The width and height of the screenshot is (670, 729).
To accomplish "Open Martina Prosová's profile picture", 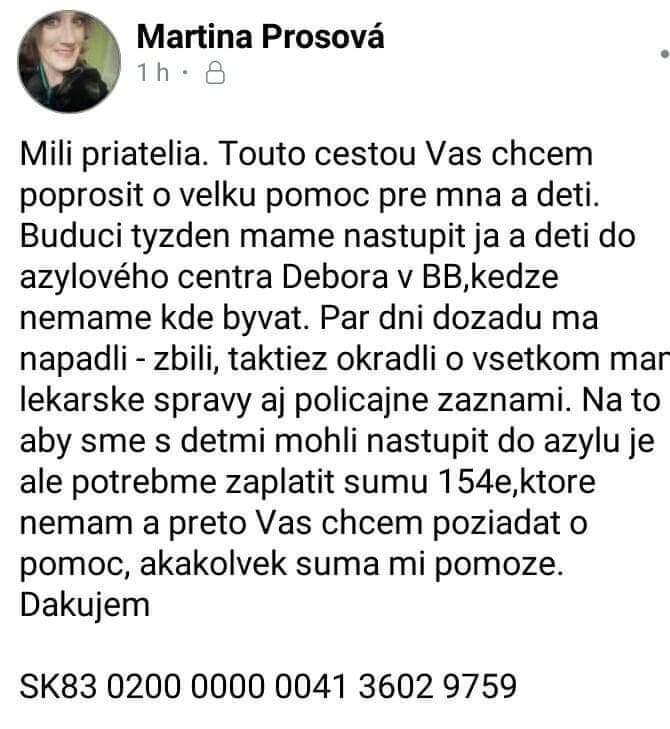I will pyautogui.click(x=69, y=62).
